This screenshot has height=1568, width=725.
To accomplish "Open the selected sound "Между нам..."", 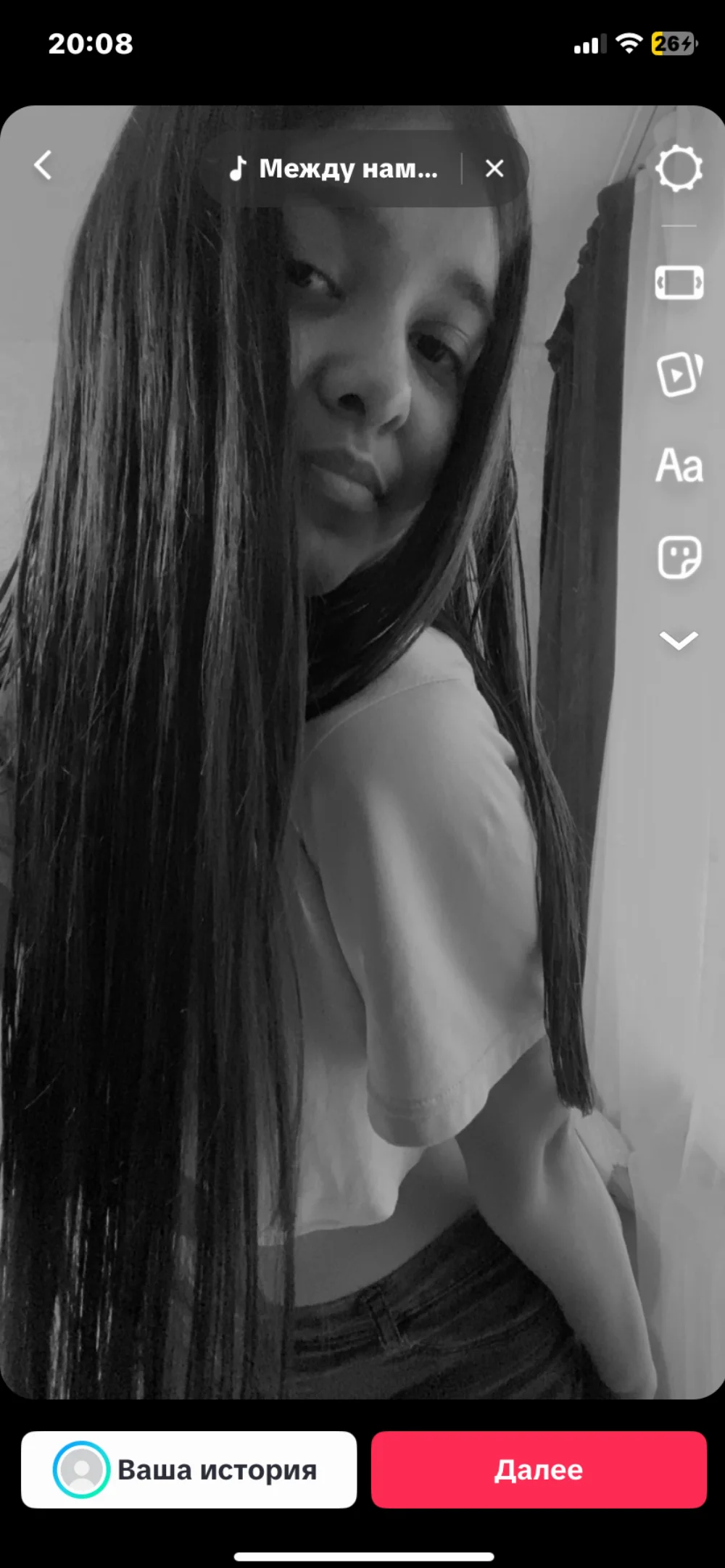I will tap(333, 169).
